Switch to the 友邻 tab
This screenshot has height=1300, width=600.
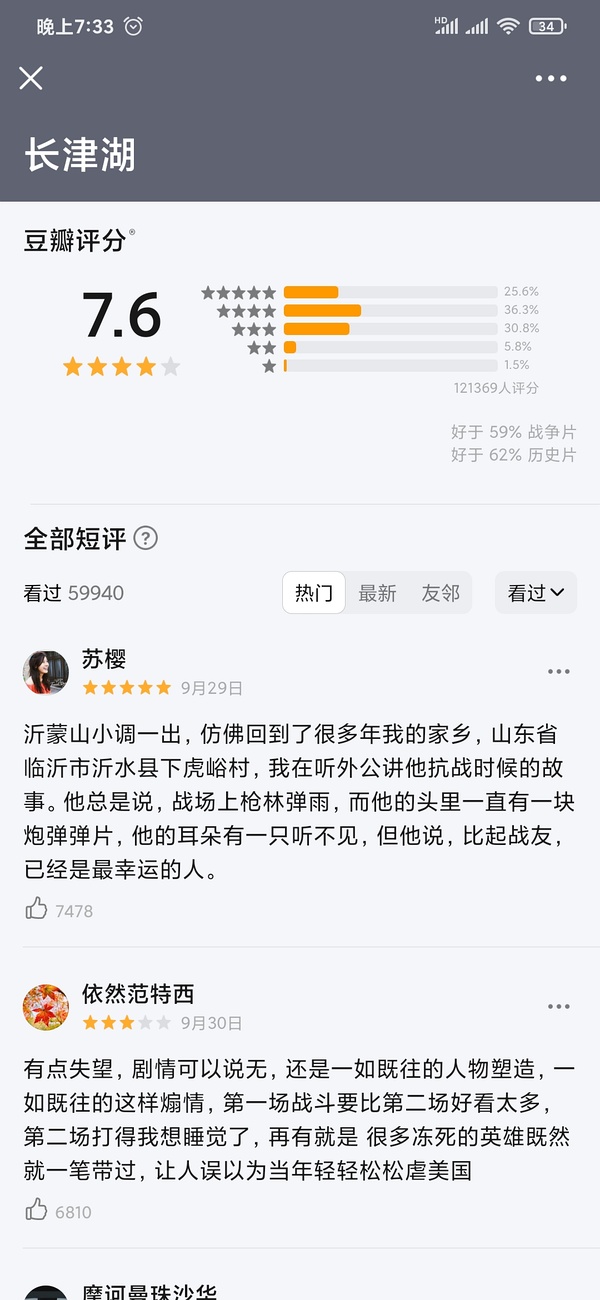point(440,593)
